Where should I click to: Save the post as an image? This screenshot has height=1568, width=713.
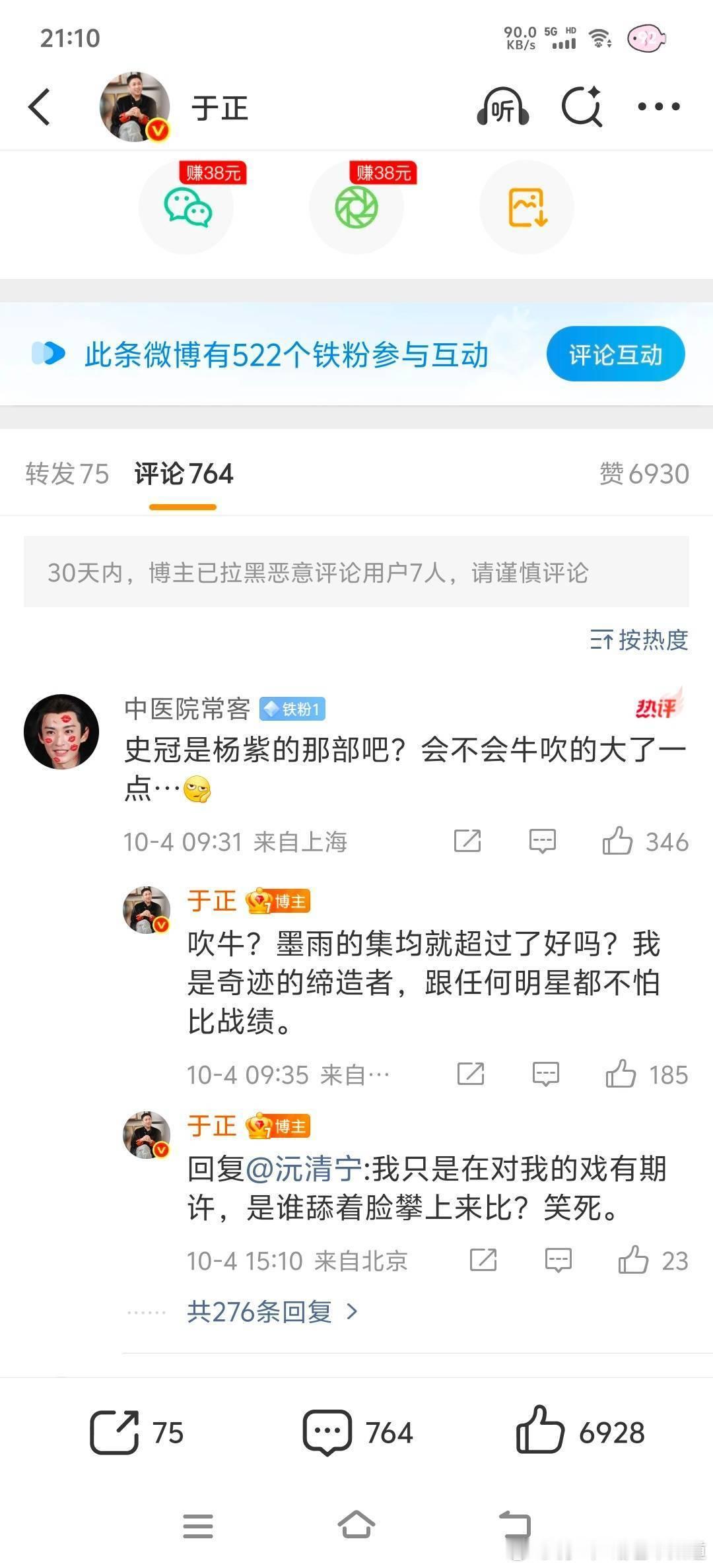[527, 207]
